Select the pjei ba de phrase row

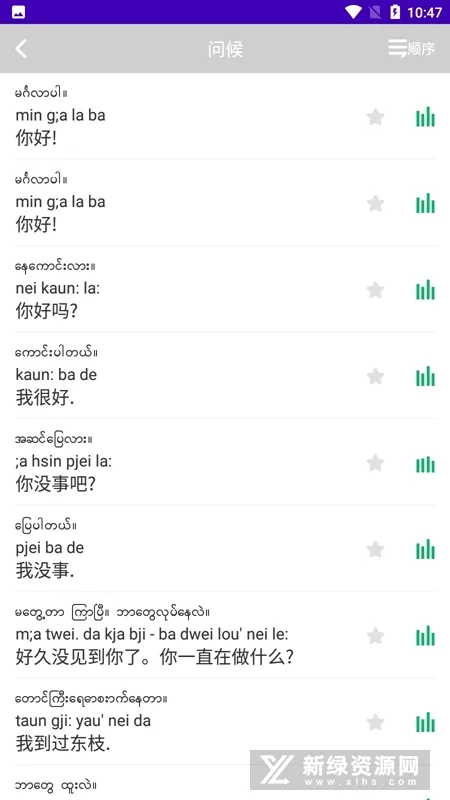pyautogui.click(x=225, y=548)
